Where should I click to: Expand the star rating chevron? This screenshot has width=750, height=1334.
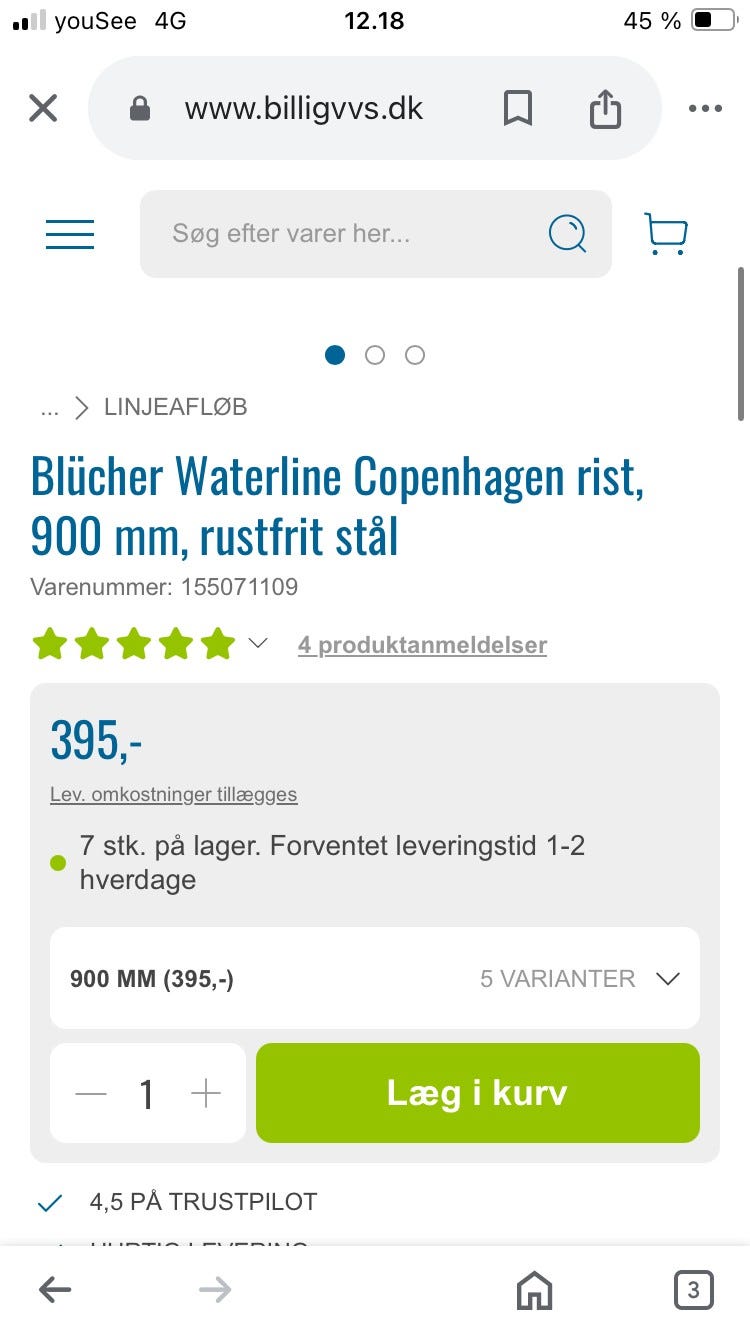click(258, 643)
